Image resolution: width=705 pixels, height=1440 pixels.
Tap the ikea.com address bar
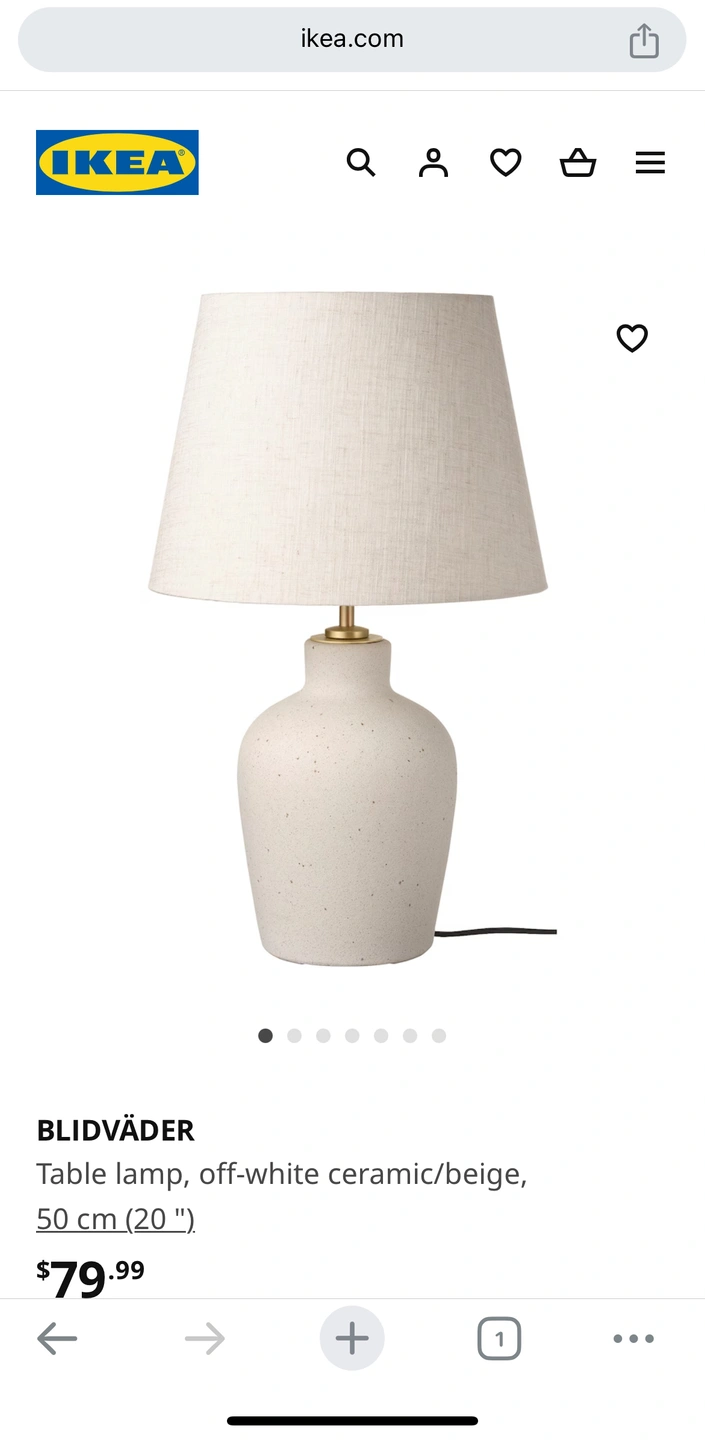click(352, 40)
